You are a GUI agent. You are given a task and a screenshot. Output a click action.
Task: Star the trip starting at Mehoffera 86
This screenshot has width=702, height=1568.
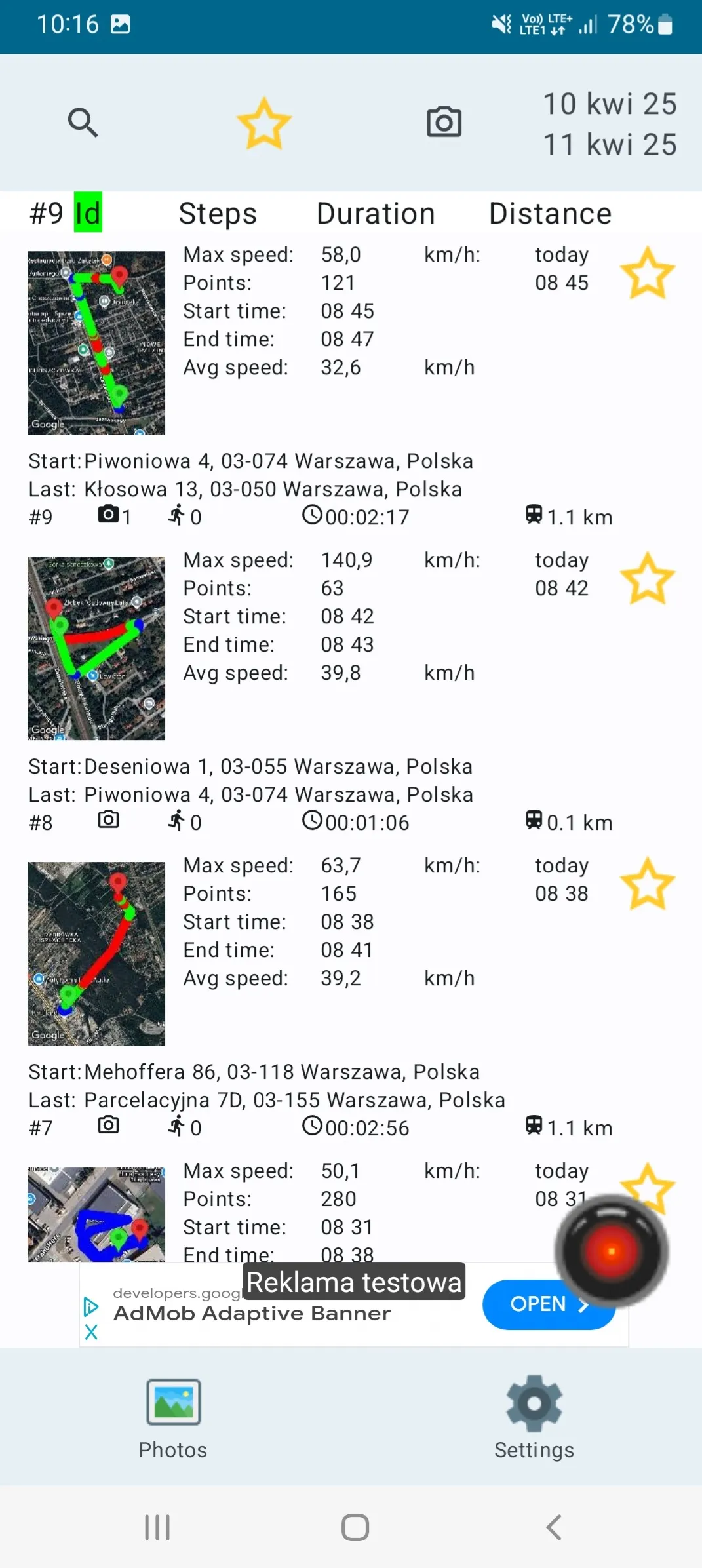(648, 883)
